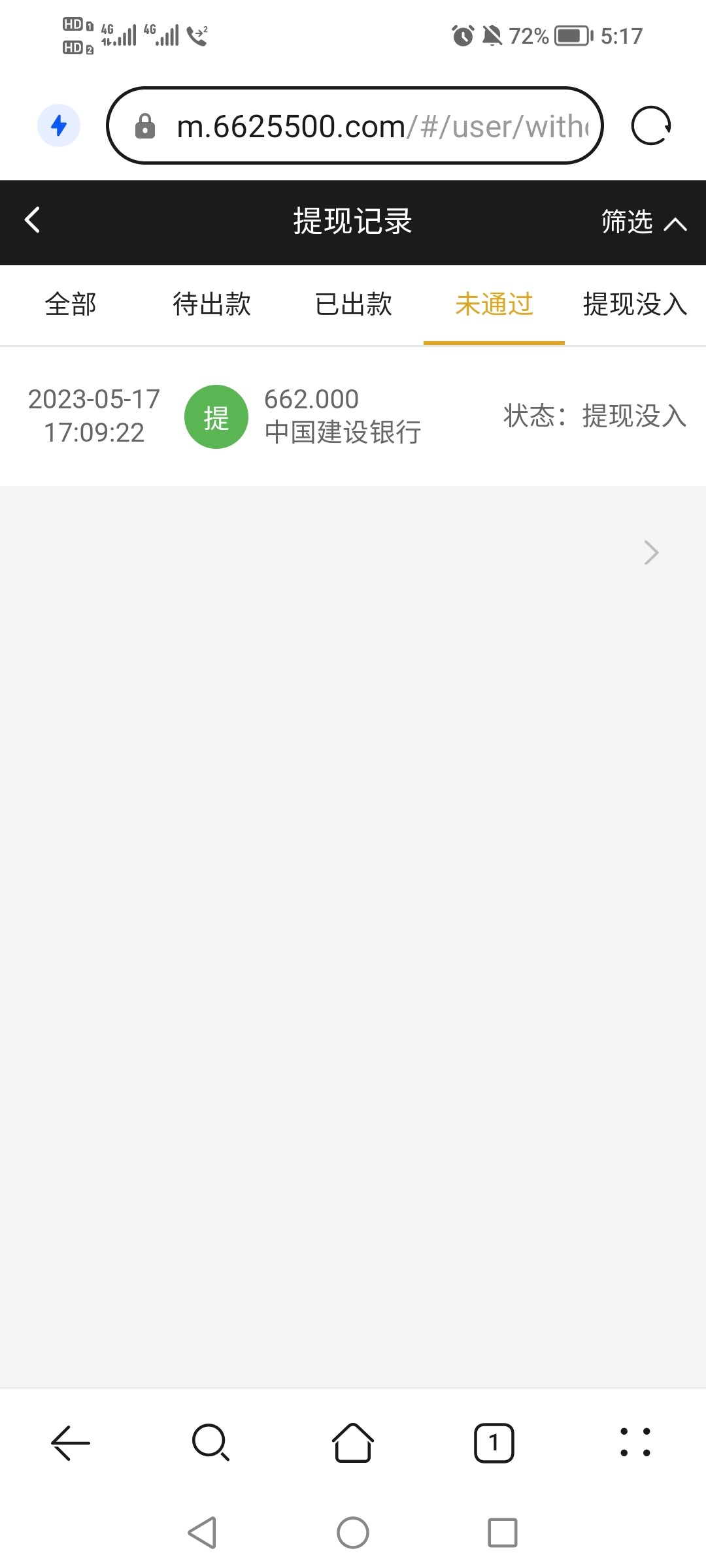The image size is (706, 1568).
Task: Select the 未通过 tab
Action: click(494, 304)
